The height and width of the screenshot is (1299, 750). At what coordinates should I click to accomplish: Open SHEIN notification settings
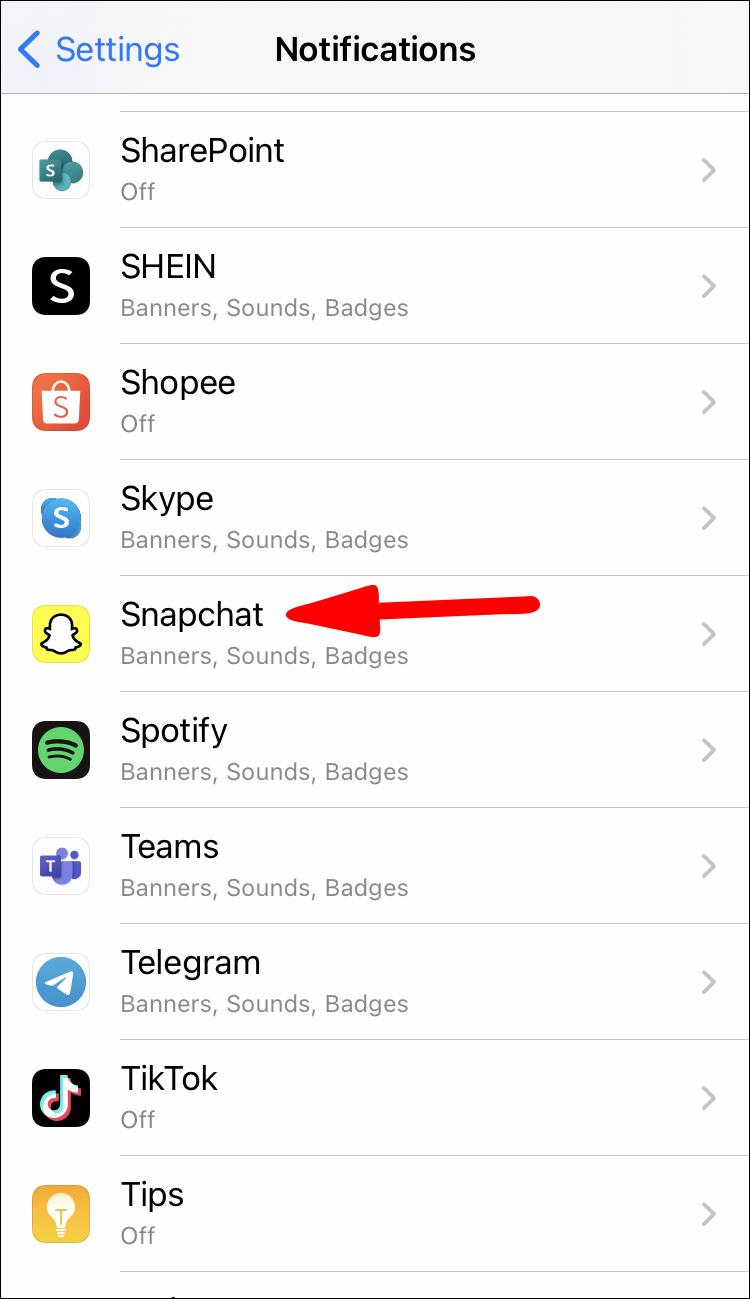(375, 286)
